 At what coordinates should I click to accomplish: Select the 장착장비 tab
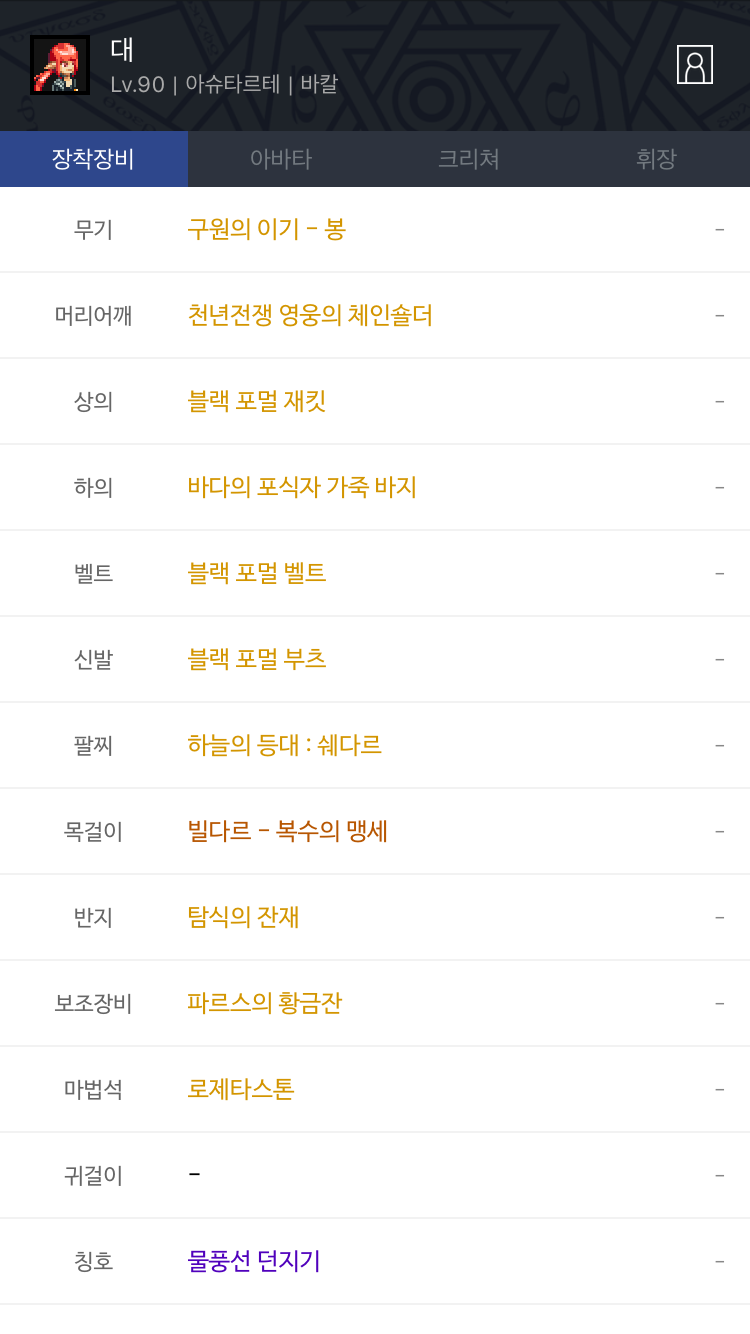point(93,159)
